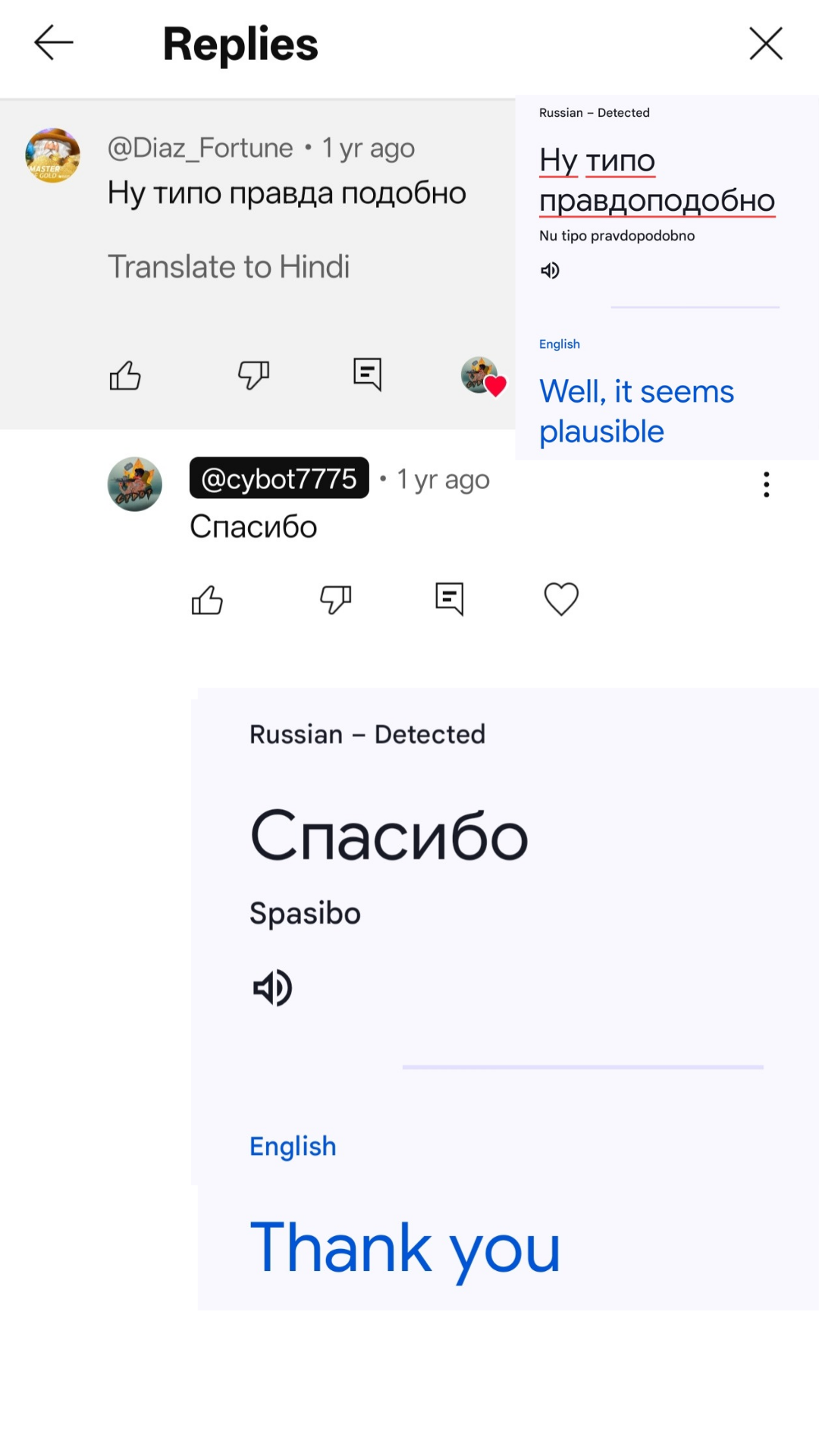Dislike the Спасибо reply
The width and height of the screenshot is (819, 1456).
(335, 600)
